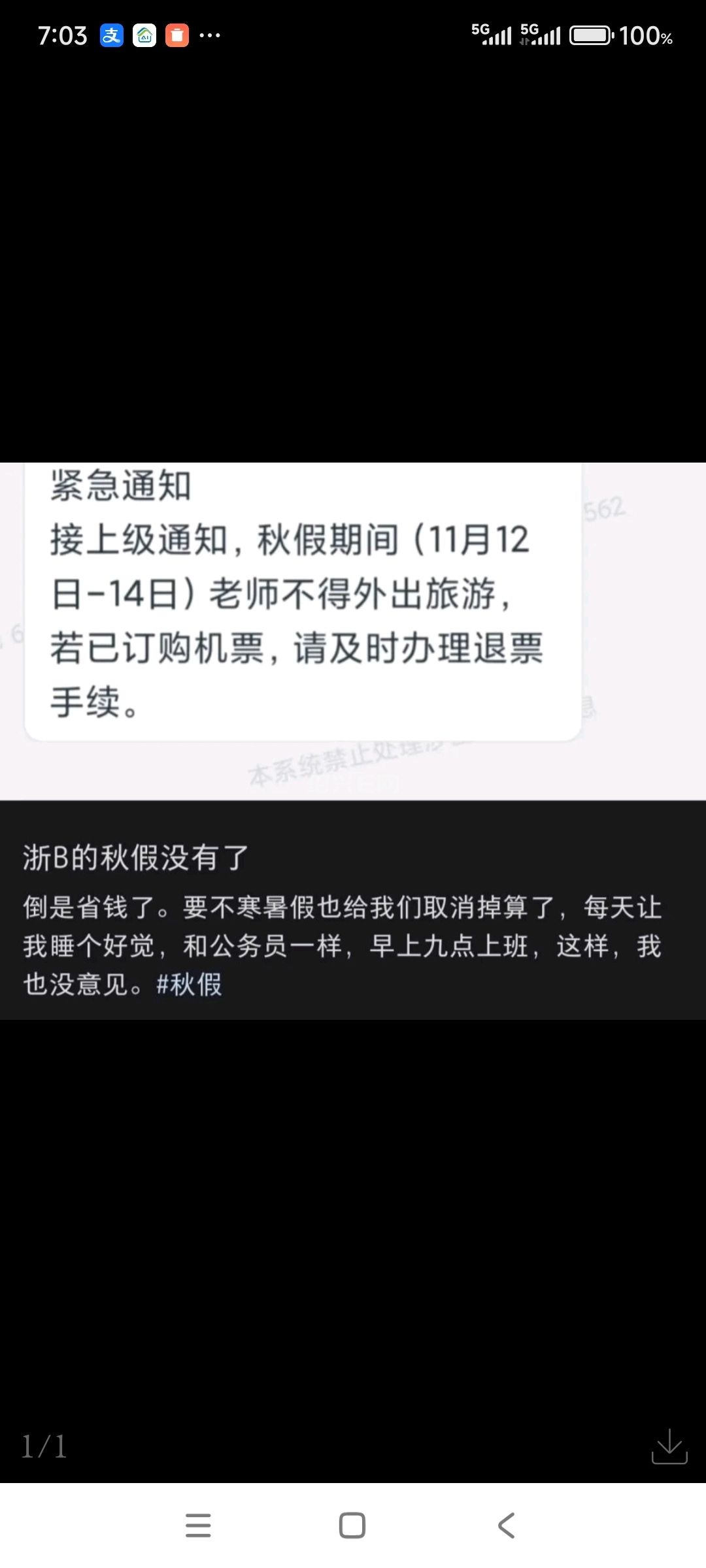
Task: Tap the #秋假 hashtag link
Action: tap(189, 984)
